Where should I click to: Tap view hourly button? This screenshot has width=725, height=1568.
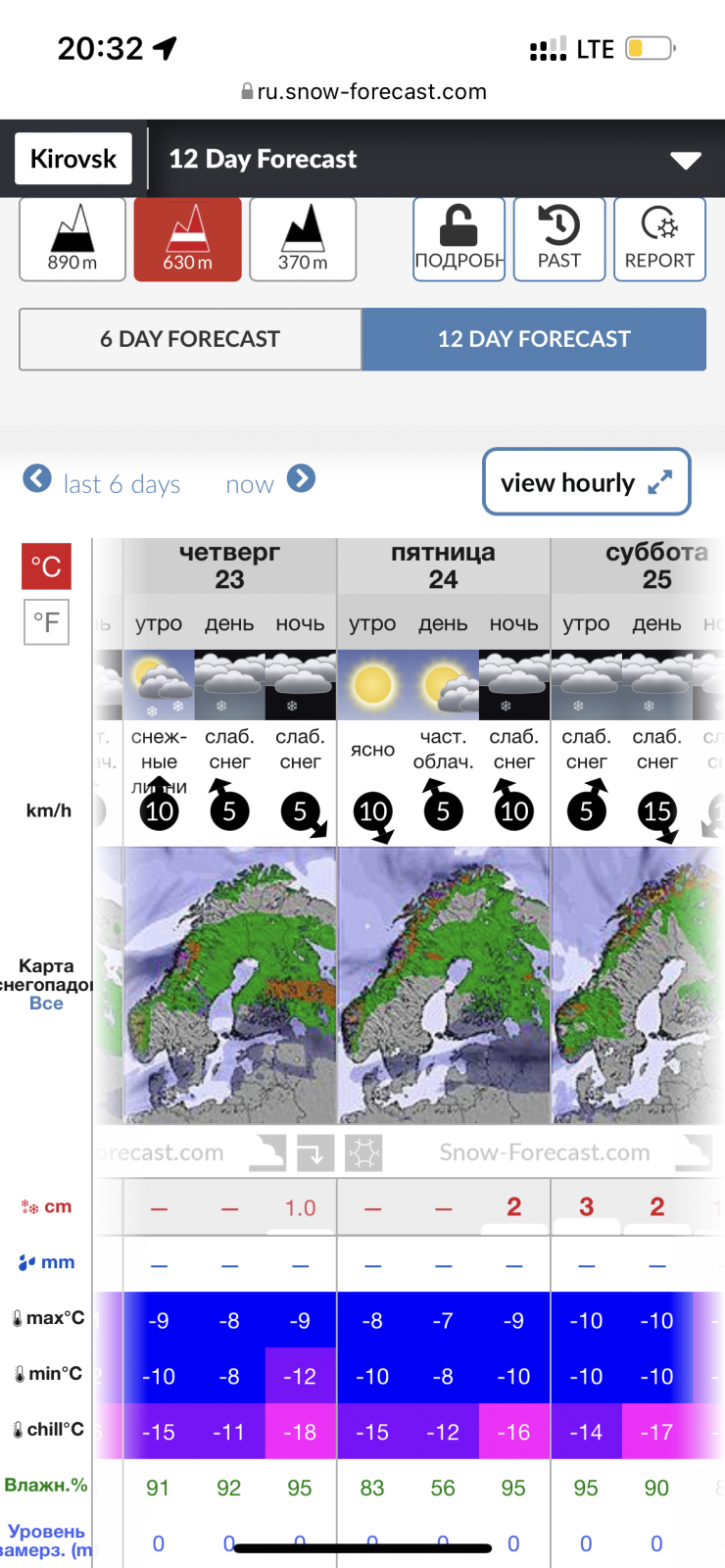587,482
